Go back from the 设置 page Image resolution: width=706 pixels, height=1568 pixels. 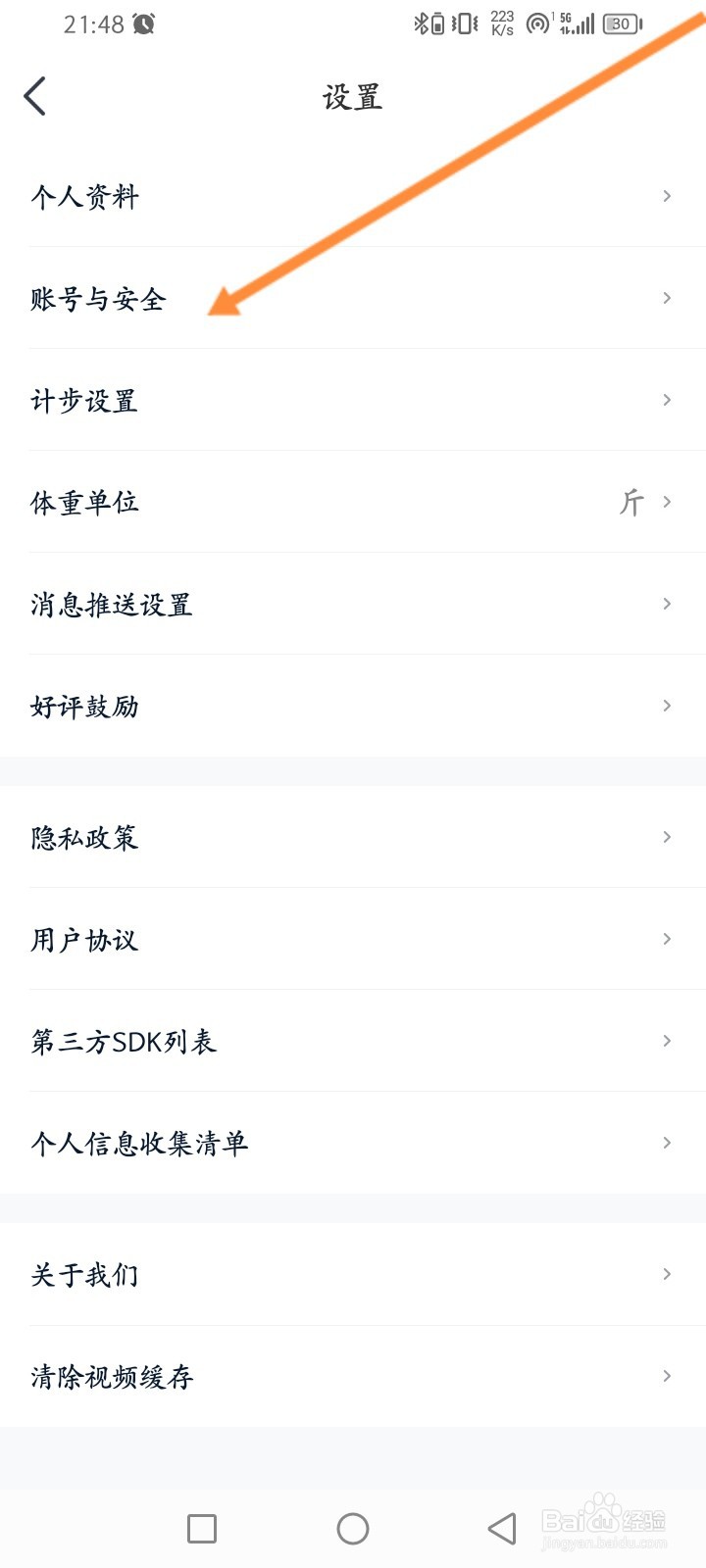(35, 97)
